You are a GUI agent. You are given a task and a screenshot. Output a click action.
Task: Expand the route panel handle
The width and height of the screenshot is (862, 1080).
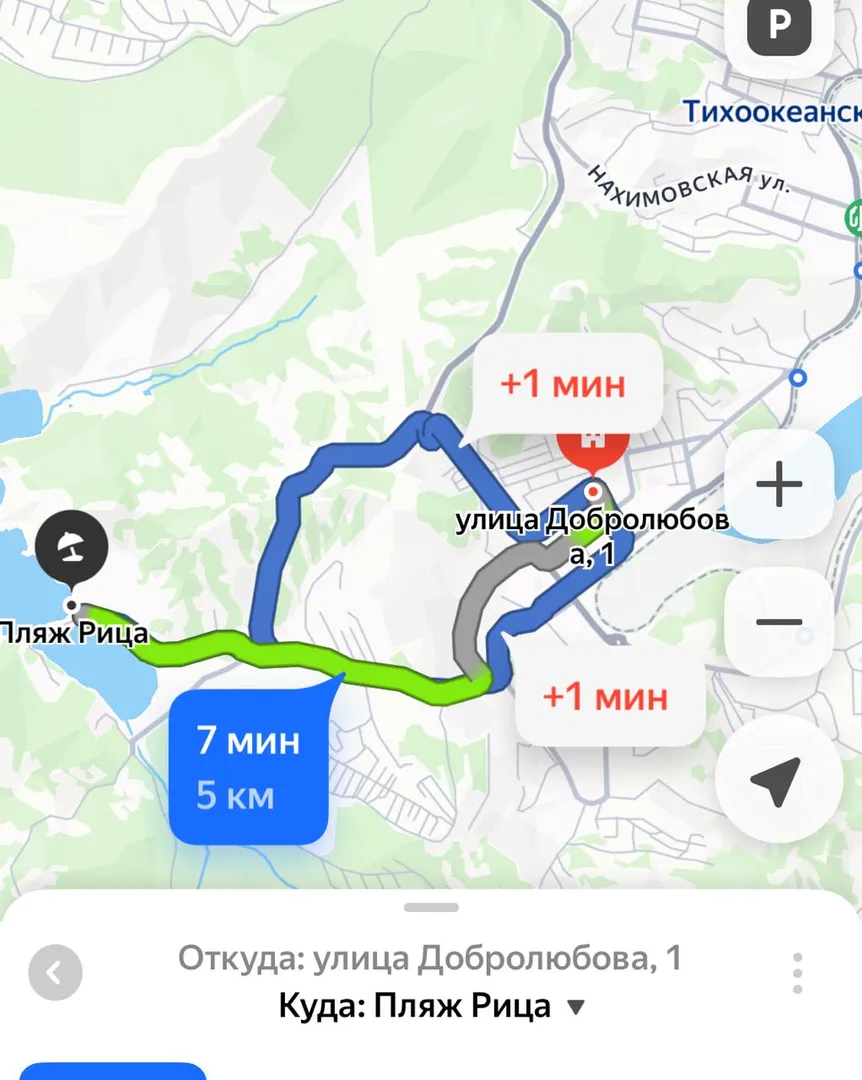click(x=431, y=908)
